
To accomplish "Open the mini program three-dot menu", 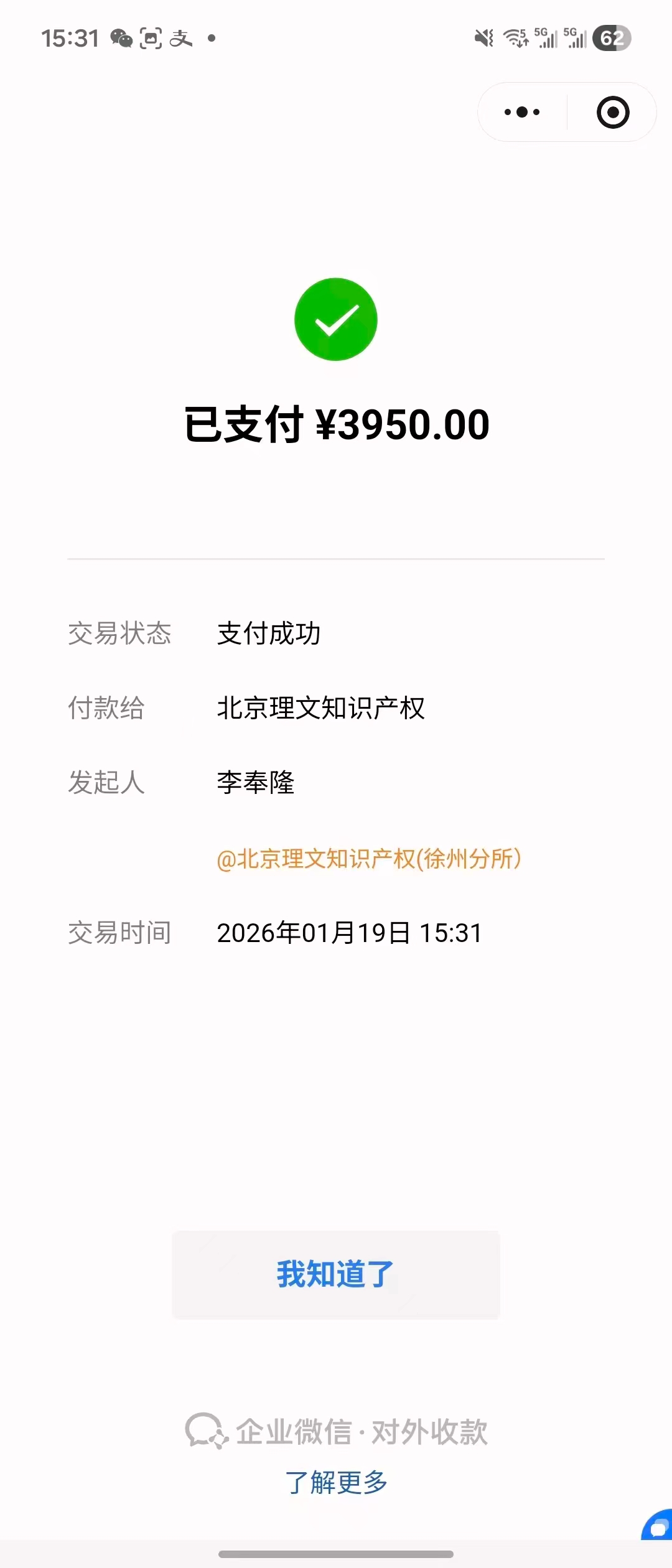I will pyautogui.click(x=522, y=112).
